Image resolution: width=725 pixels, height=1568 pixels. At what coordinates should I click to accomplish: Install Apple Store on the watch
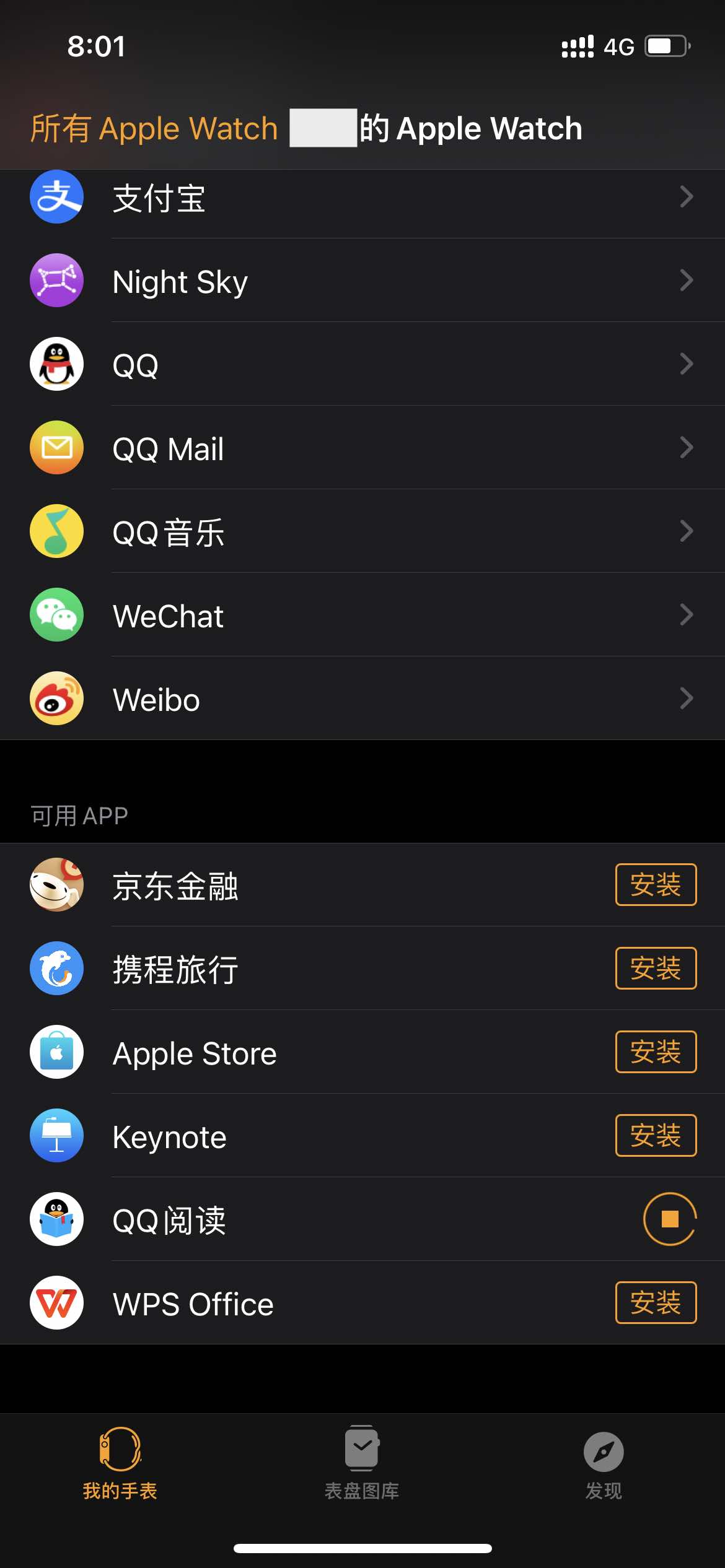(x=655, y=1052)
